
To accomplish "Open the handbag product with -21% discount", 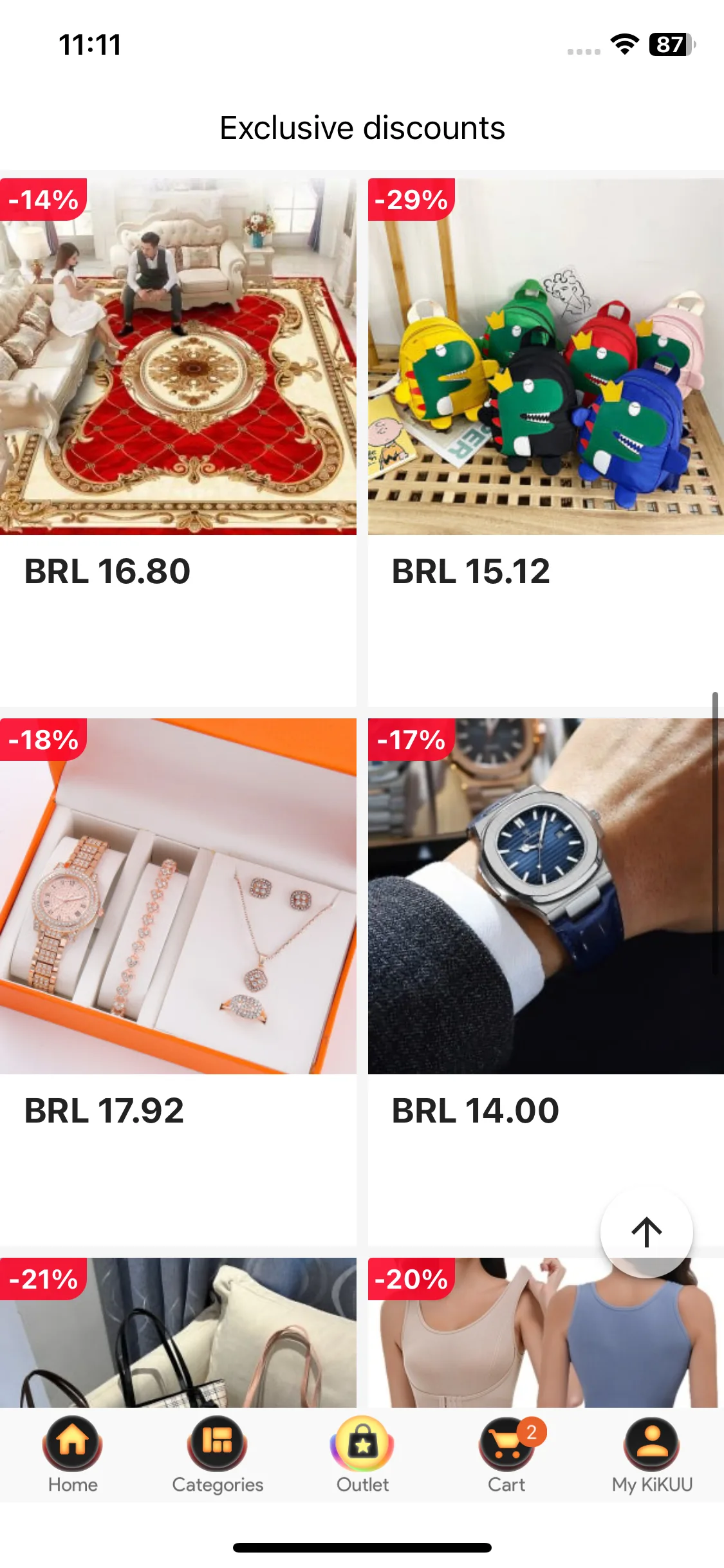I will click(178, 1332).
